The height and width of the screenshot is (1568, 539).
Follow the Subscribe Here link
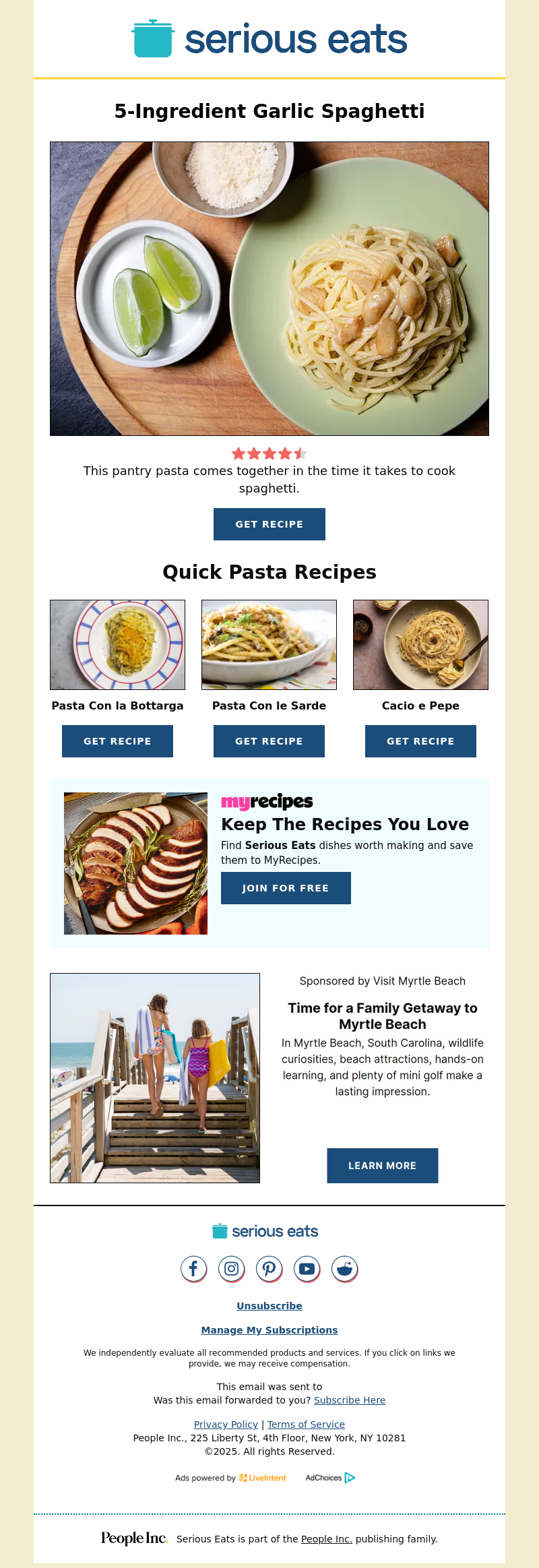coord(350,1400)
